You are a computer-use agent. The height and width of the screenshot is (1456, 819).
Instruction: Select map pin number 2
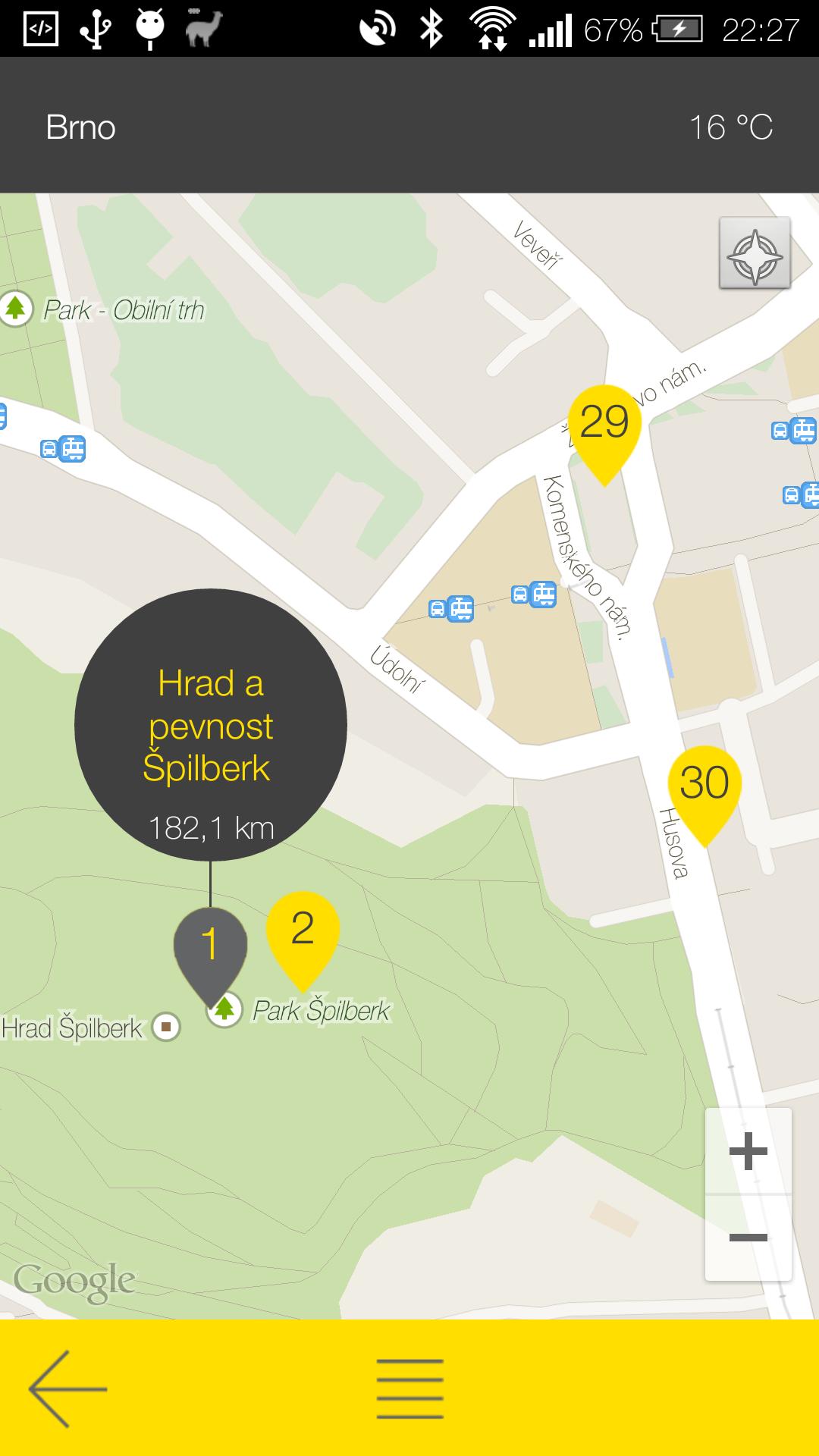pos(303,933)
